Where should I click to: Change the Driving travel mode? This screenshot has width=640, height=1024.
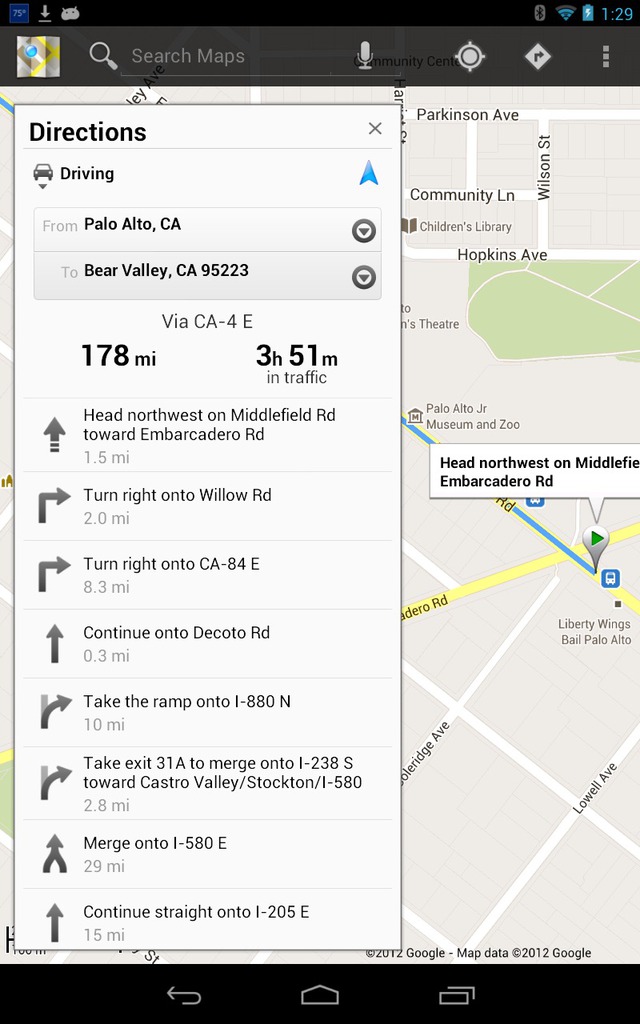[74, 174]
